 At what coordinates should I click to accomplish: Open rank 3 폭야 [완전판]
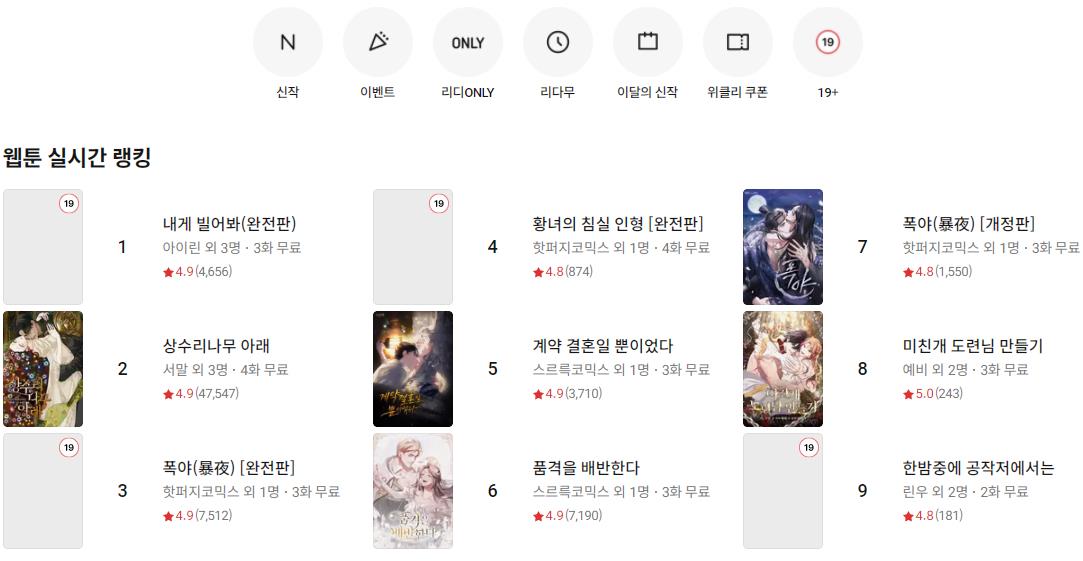(x=228, y=468)
